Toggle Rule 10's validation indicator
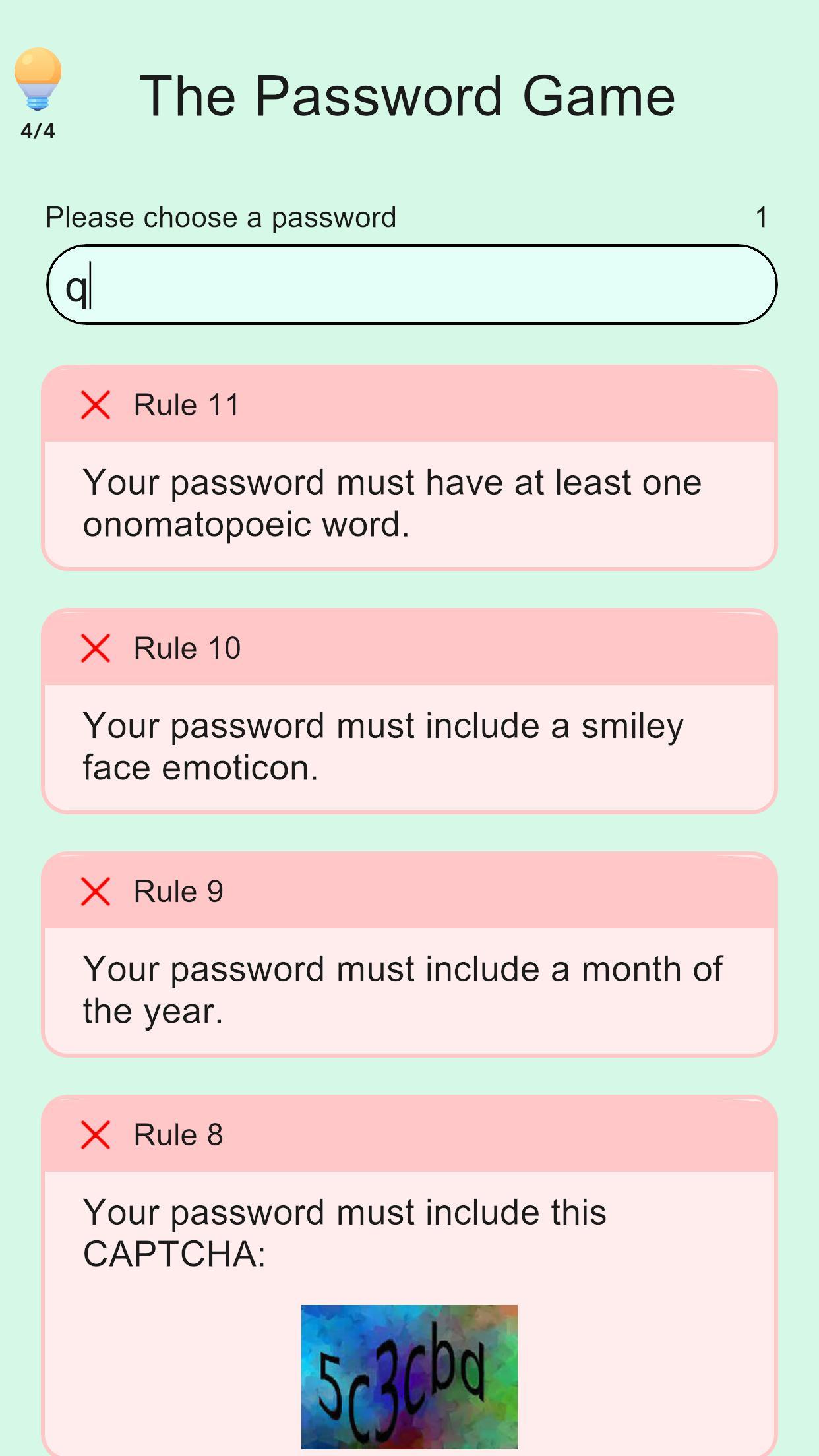Screen dimensions: 819x1456 pyautogui.click(x=95, y=648)
